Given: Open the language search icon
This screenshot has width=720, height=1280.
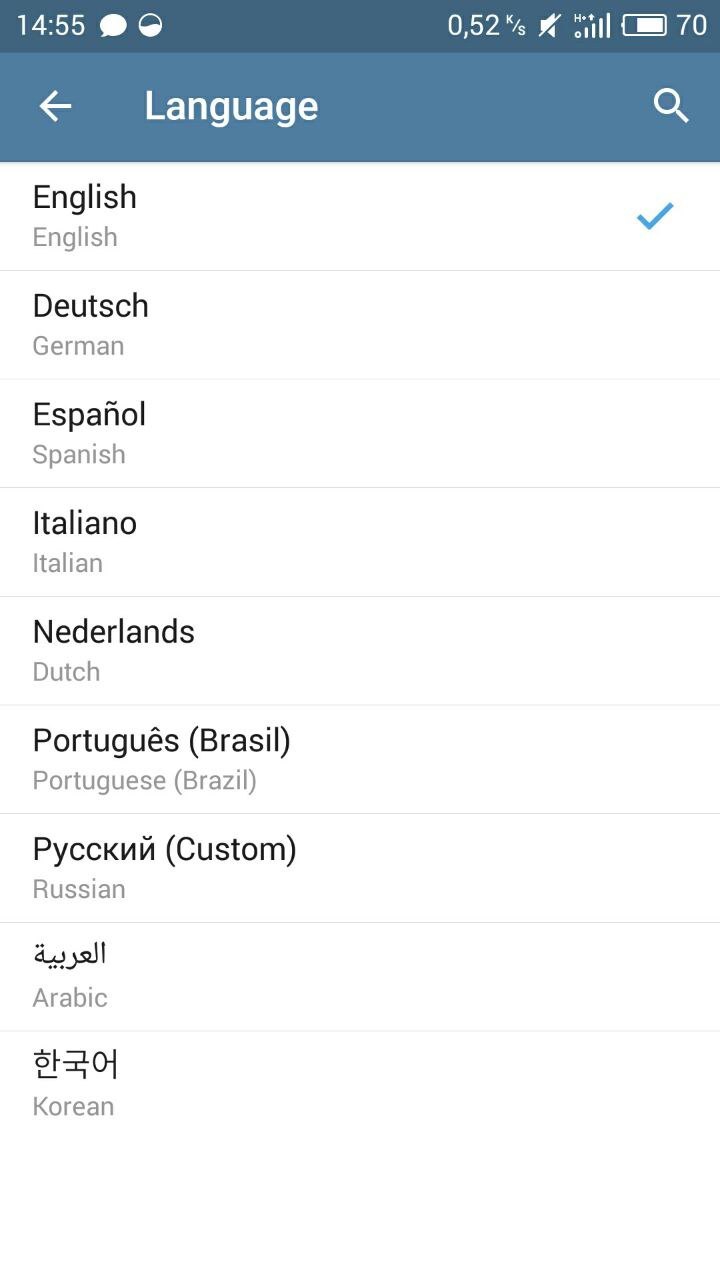Looking at the screenshot, I should tap(671, 106).
